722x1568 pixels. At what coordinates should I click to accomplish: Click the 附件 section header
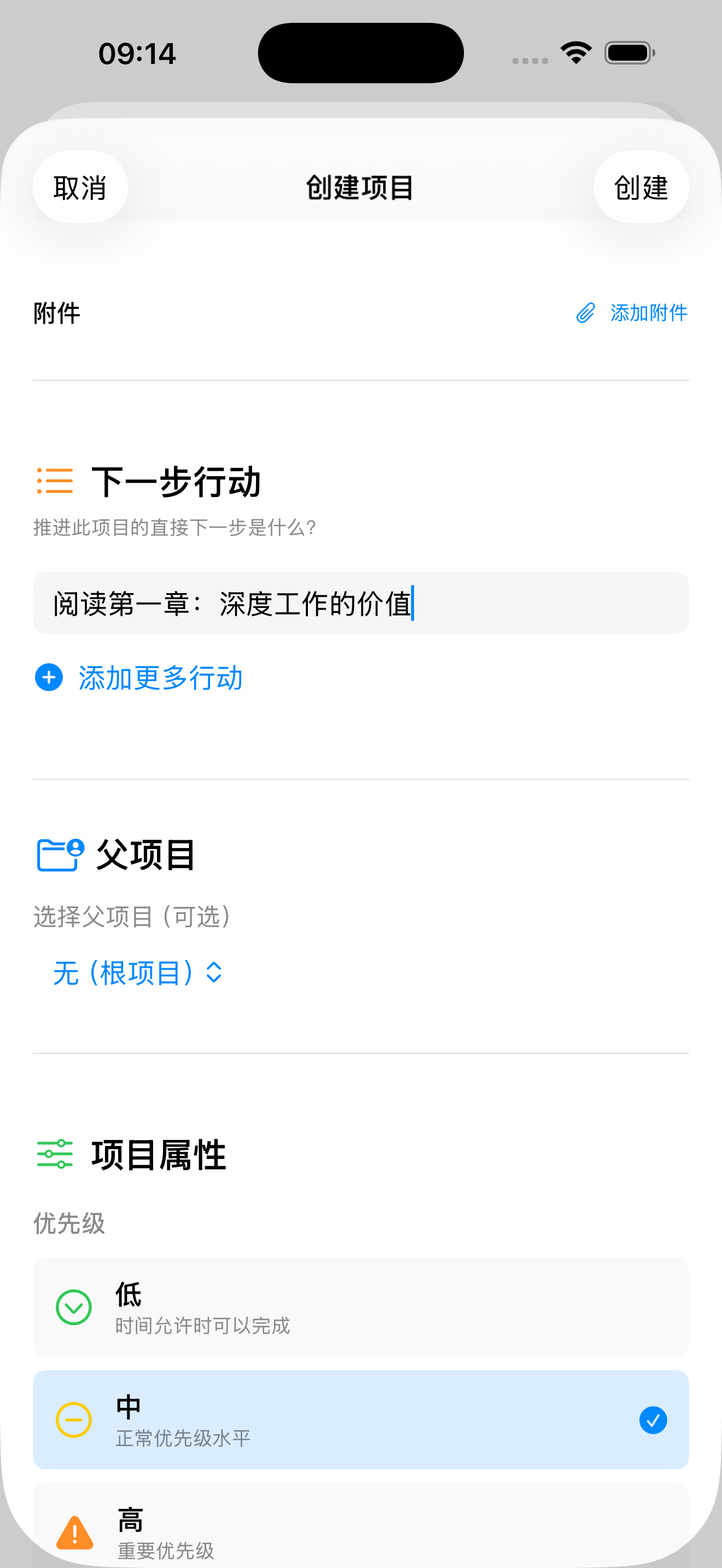pos(57,313)
